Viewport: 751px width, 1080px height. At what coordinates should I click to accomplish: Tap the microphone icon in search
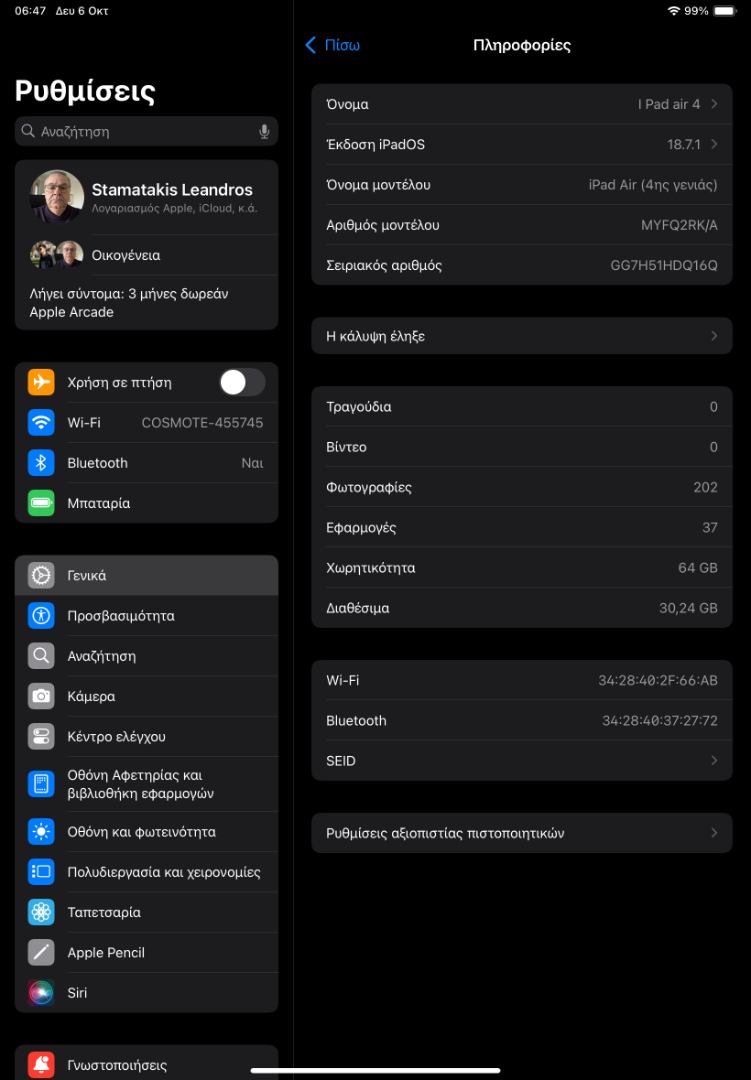point(264,131)
